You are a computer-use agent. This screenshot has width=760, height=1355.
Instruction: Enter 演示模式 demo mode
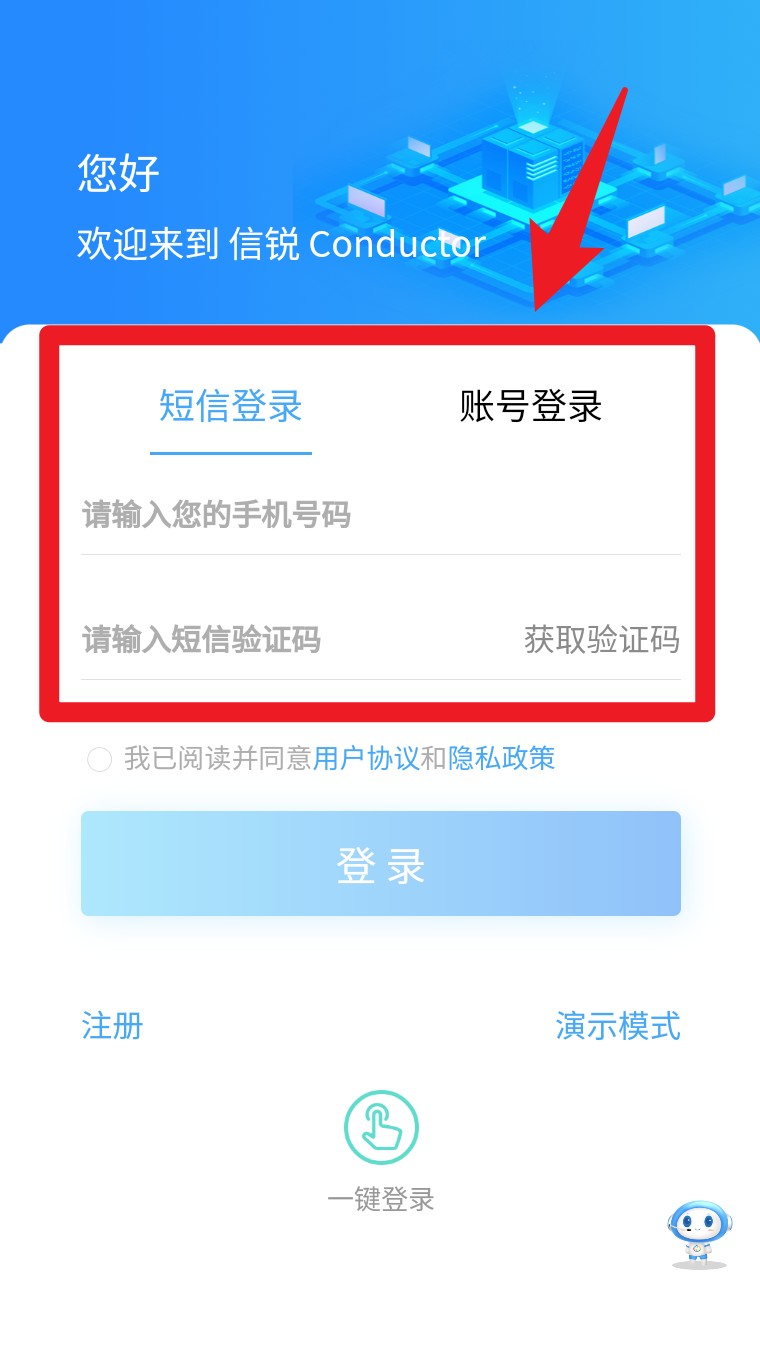pyautogui.click(x=617, y=1026)
